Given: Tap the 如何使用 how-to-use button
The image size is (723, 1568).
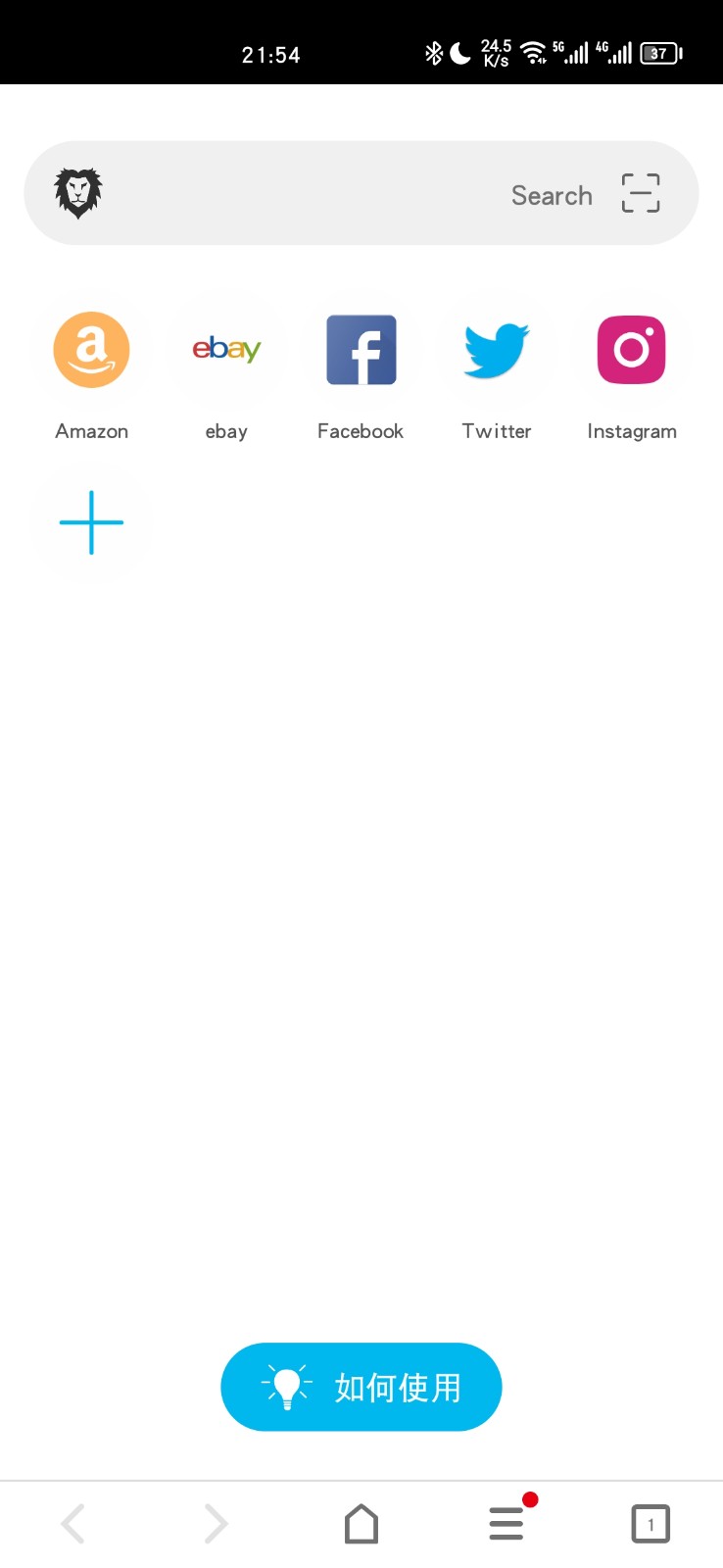Looking at the screenshot, I should tap(361, 1387).
